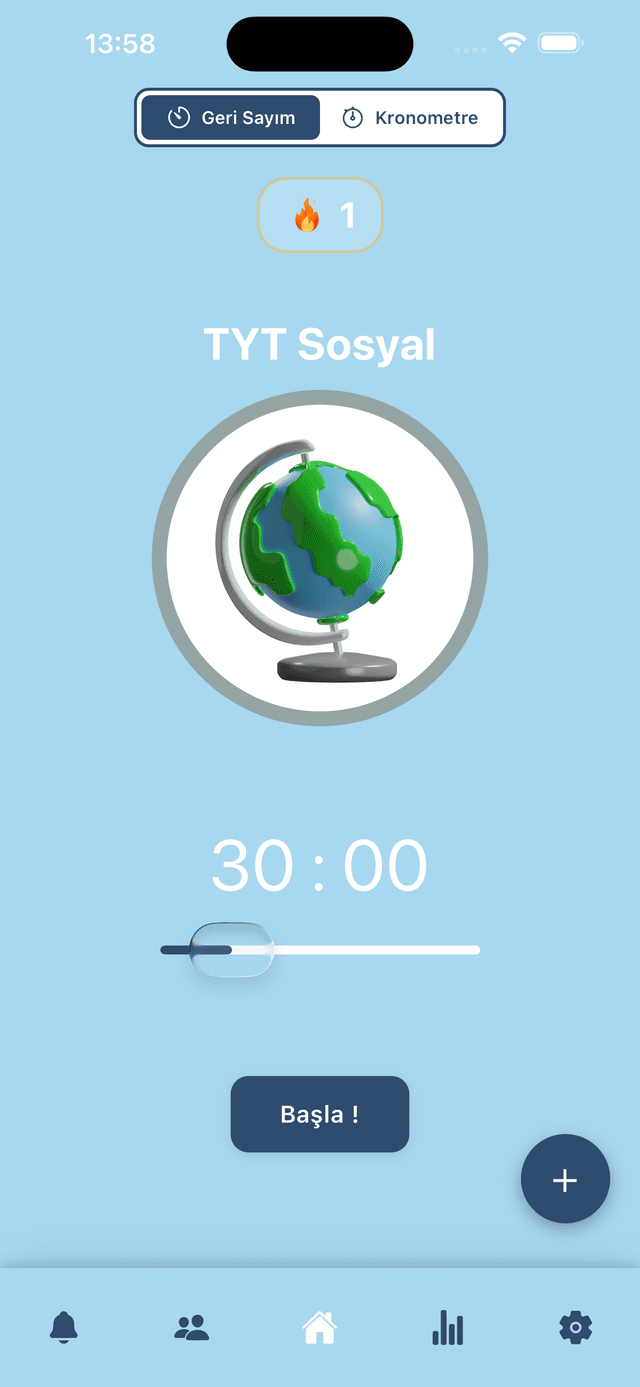
Task: Open the streak flame badge
Action: click(x=321, y=215)
